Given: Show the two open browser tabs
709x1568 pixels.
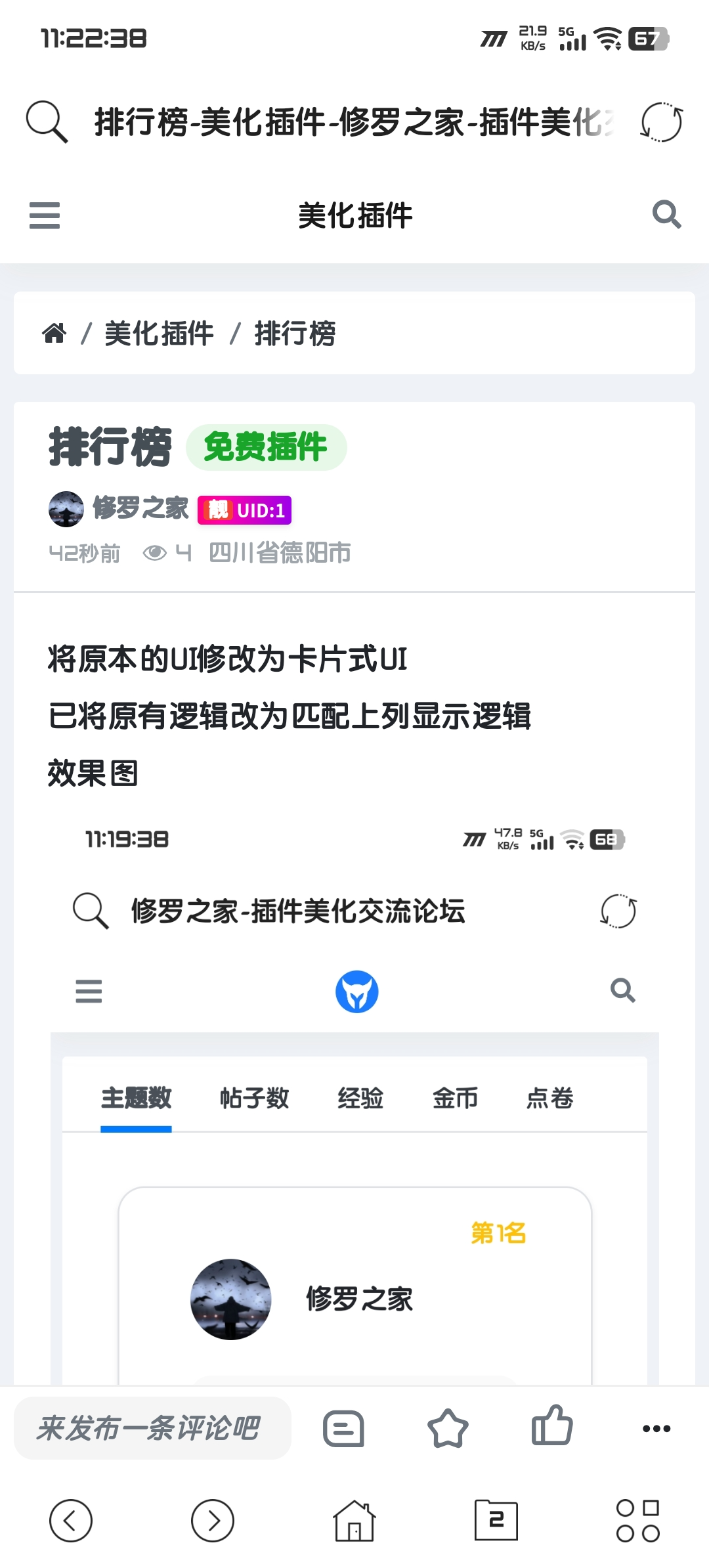Looking at the screenshot, I should 496,1520.
